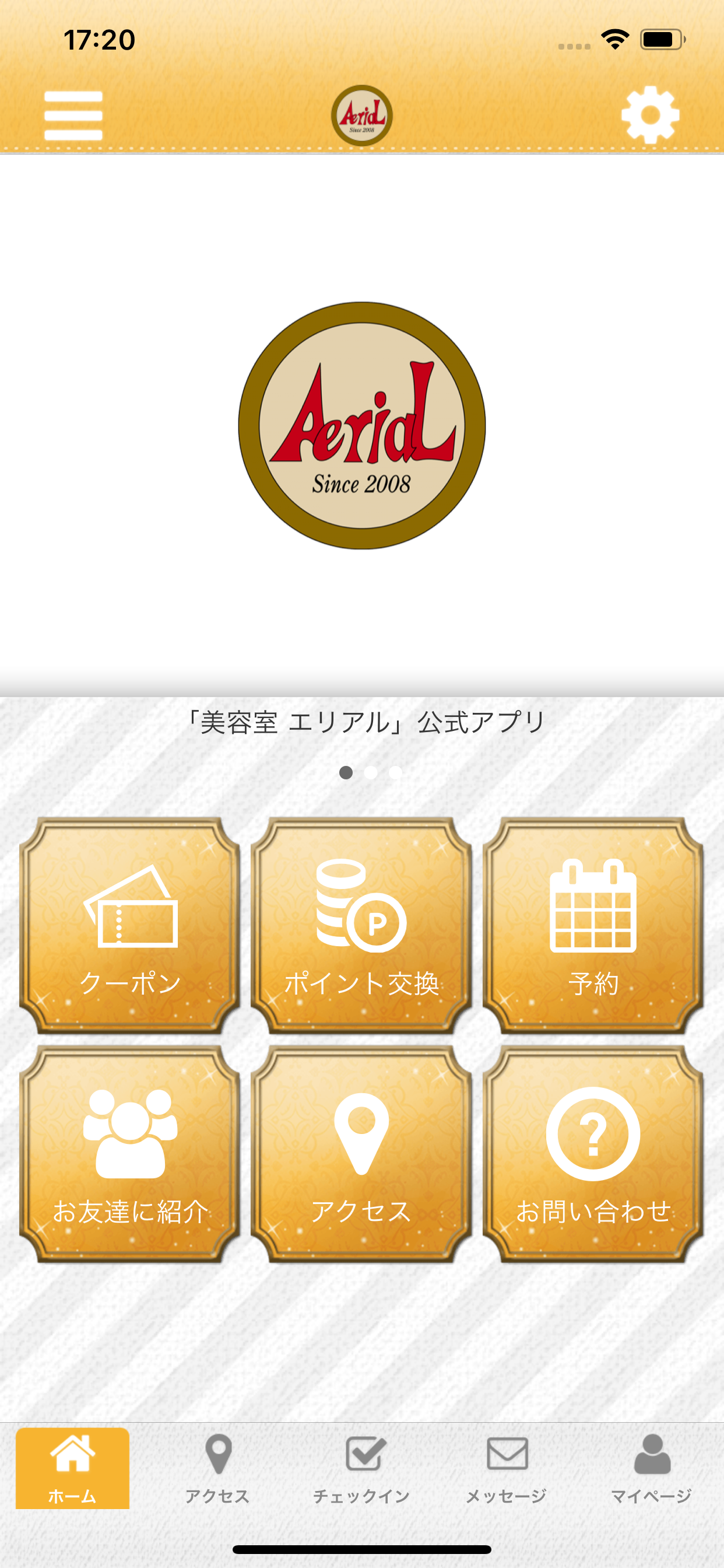
Task: Tap the 「美容室 エリアル」公式アプリ banner text
Action: pyautogui.click(x=361, y=723)
